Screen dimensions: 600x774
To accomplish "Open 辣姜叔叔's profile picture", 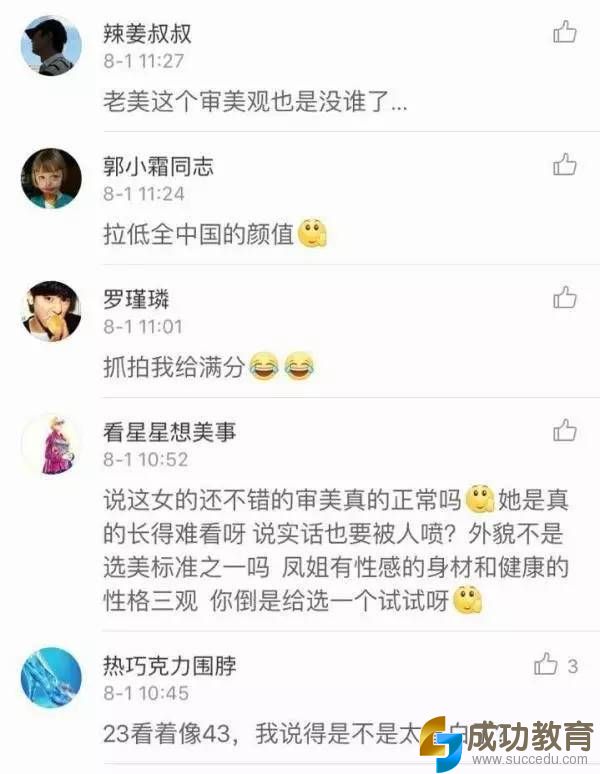I will coord(51,46).
